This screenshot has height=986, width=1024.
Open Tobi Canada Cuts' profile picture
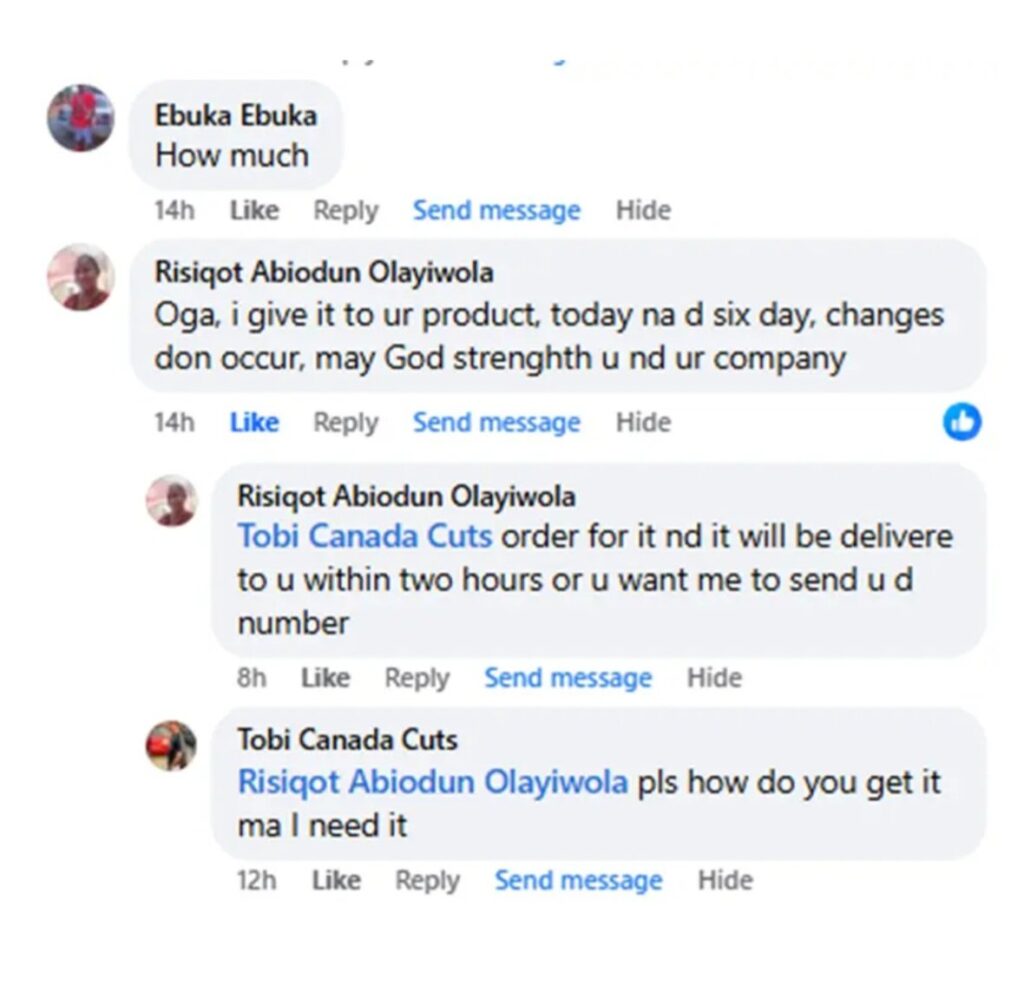coord(171,745)
